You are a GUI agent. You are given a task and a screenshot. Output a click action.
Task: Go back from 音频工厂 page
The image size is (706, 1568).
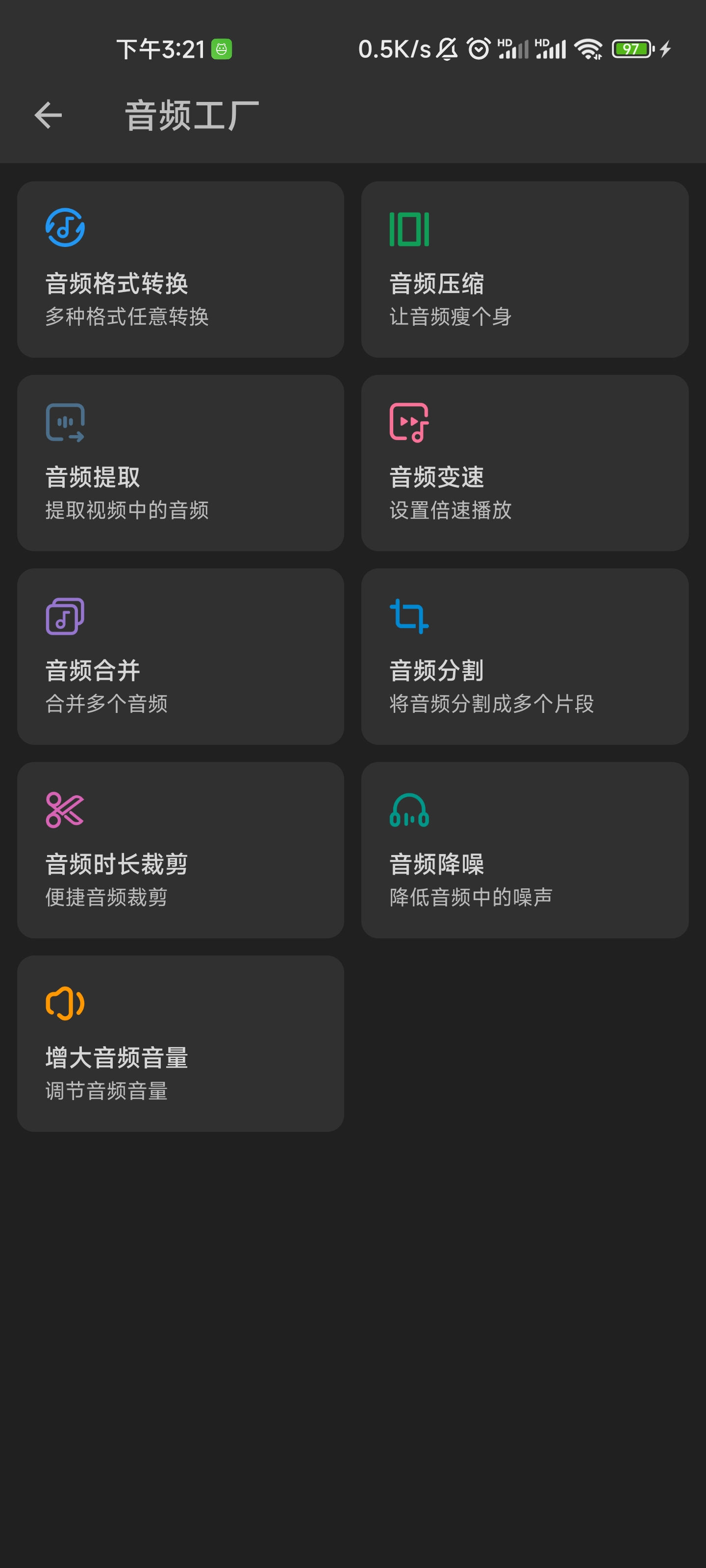click(x=49, y=115)
